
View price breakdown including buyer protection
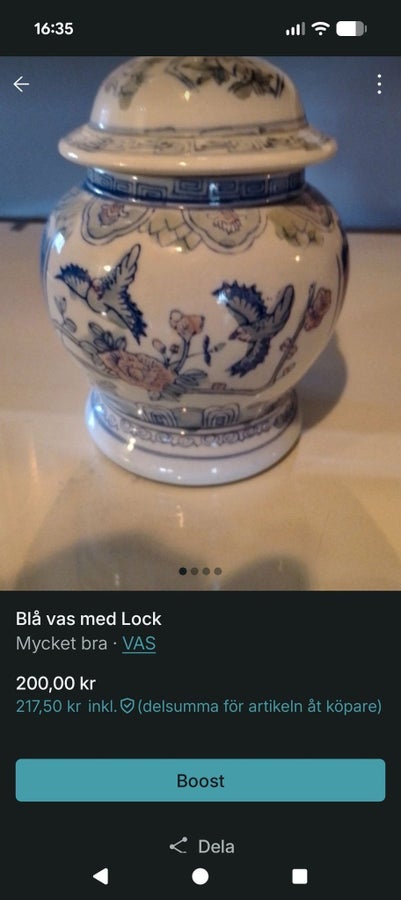[198, 707]
